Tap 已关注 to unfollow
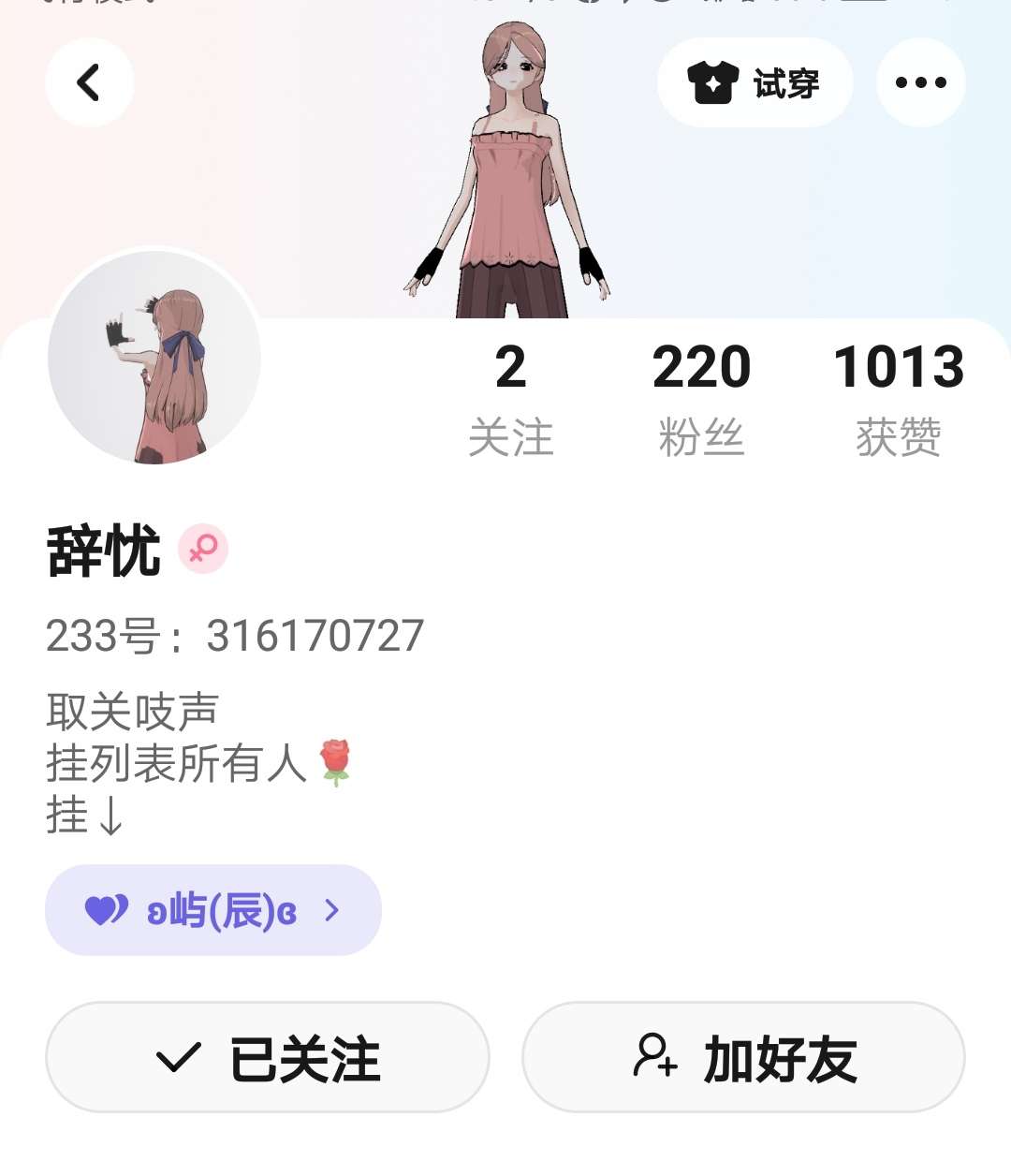The image size is (1011, 1176). (268, 1057)
